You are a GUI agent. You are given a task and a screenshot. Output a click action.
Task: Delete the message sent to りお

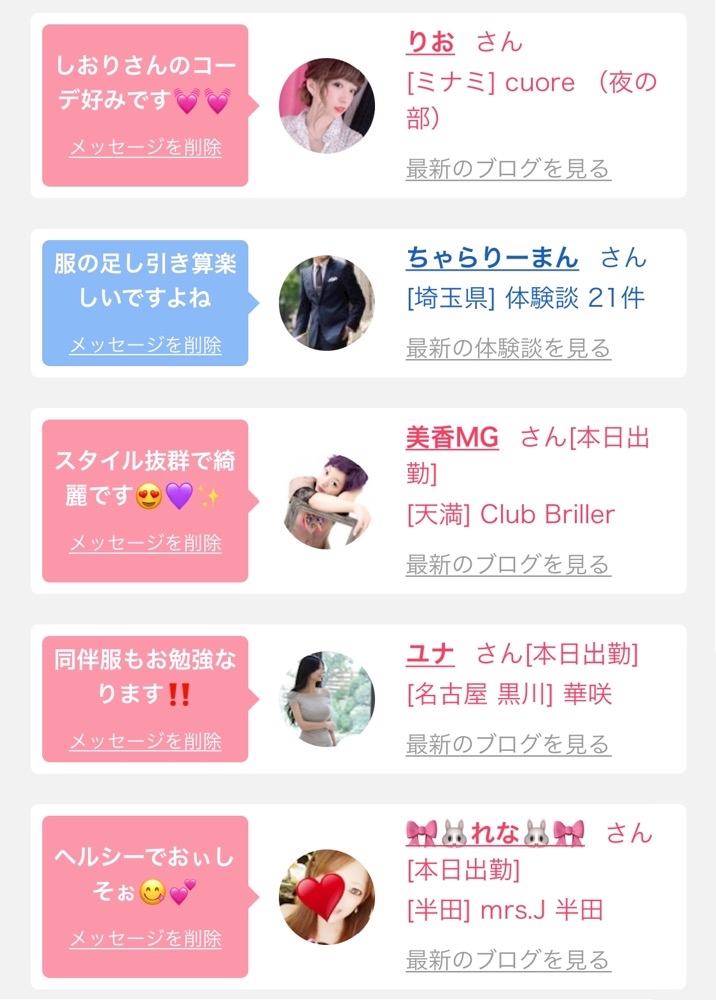click(145, 147)
